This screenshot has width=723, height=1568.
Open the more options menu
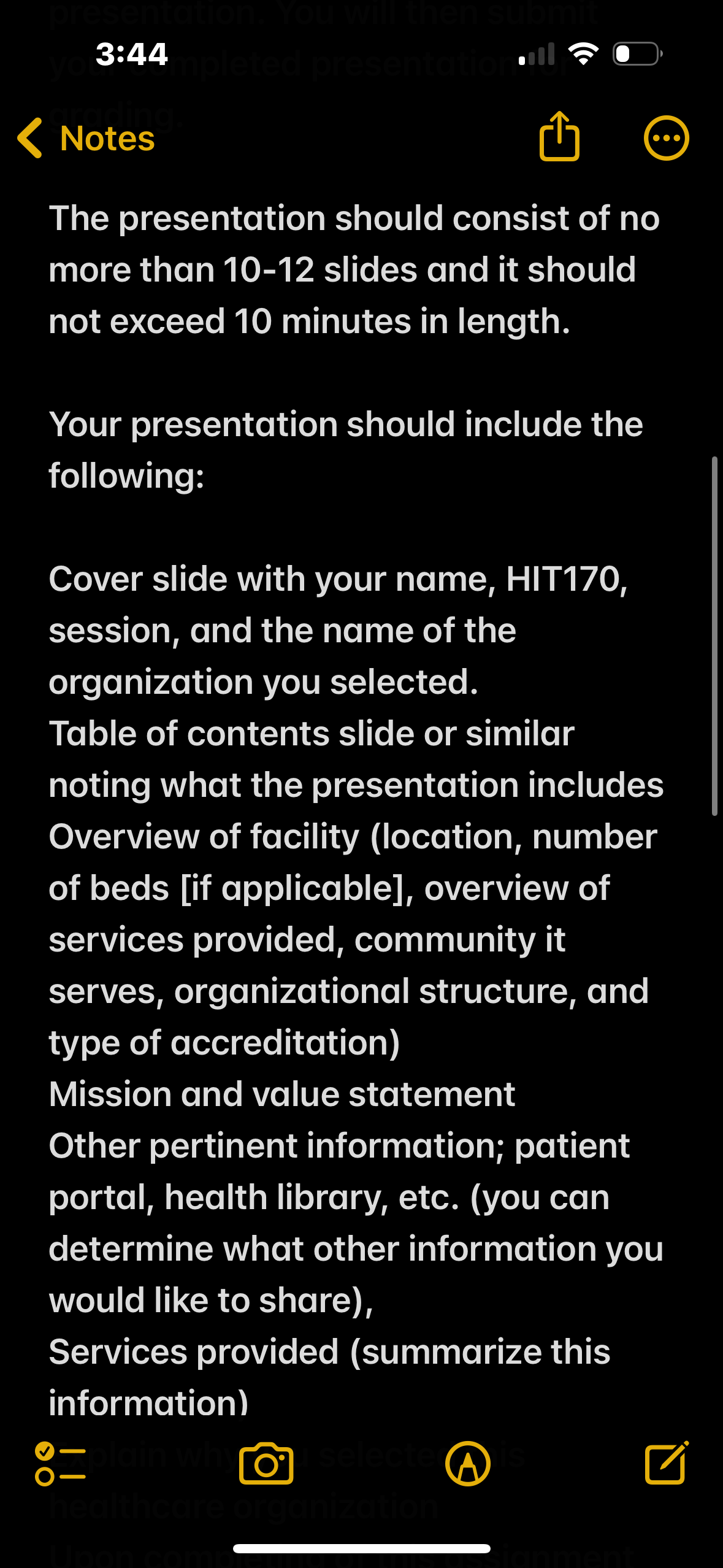coord(666,138)
